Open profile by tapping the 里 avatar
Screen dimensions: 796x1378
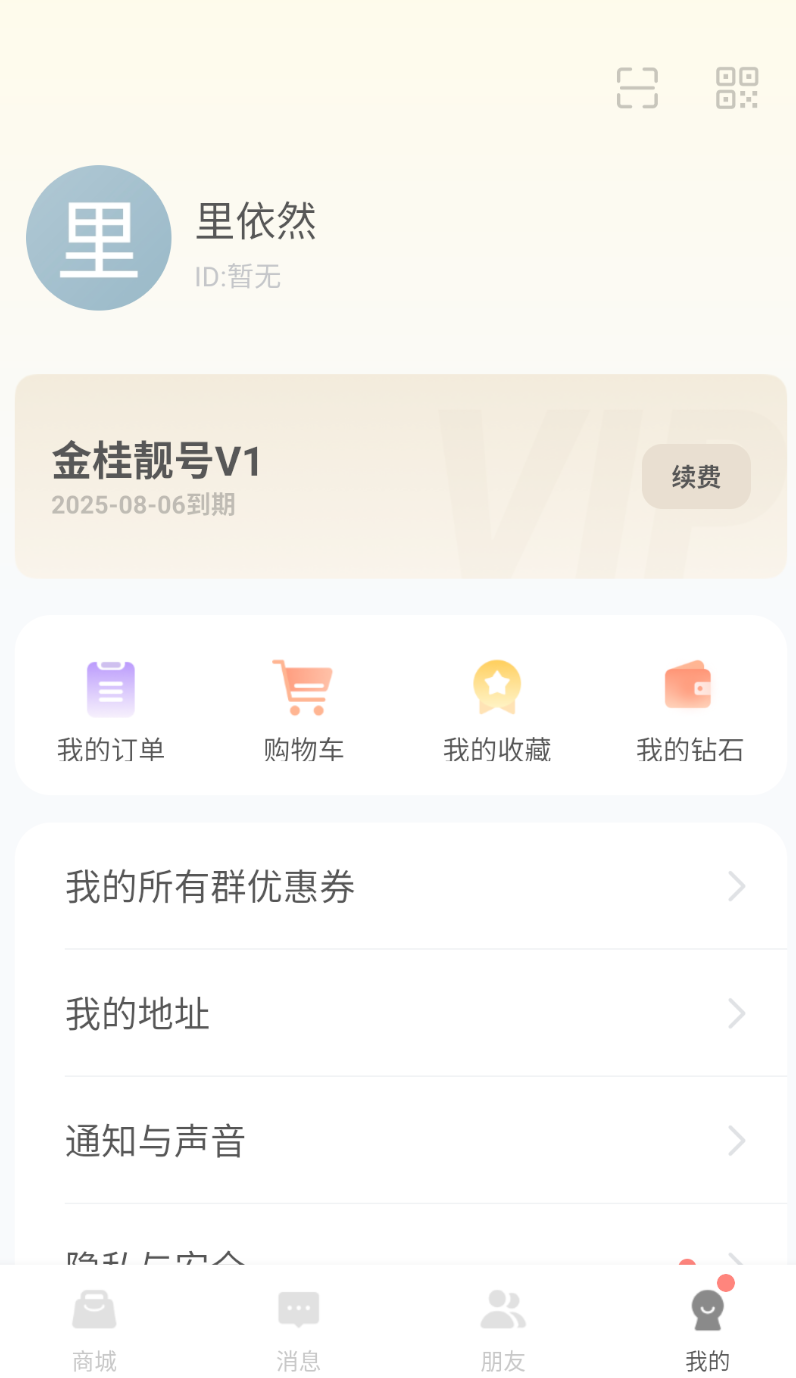coord(98,238)
